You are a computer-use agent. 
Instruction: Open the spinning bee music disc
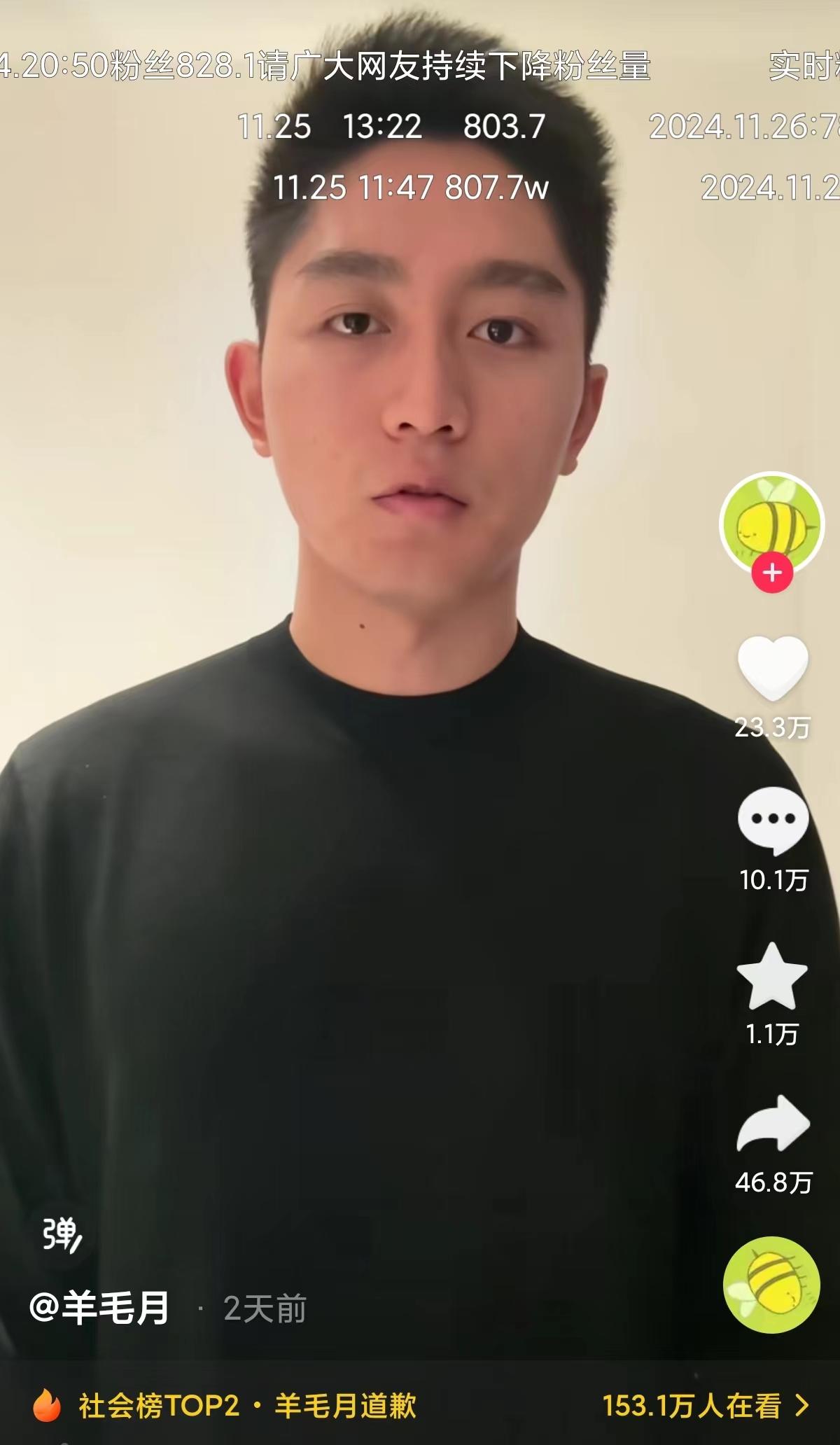pos(771,1285)
